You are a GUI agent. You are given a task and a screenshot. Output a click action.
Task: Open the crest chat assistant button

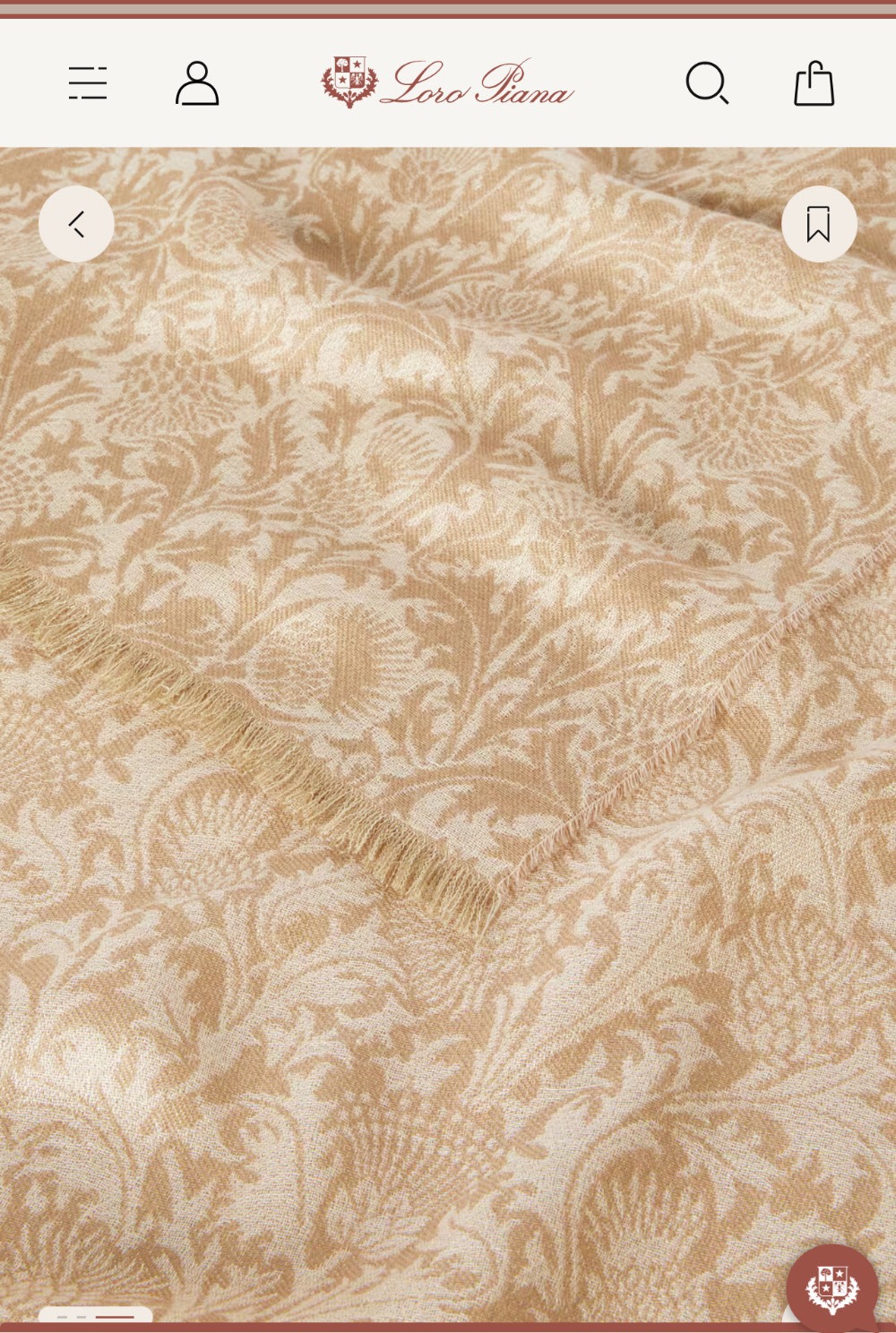[x=831, y=1288]
